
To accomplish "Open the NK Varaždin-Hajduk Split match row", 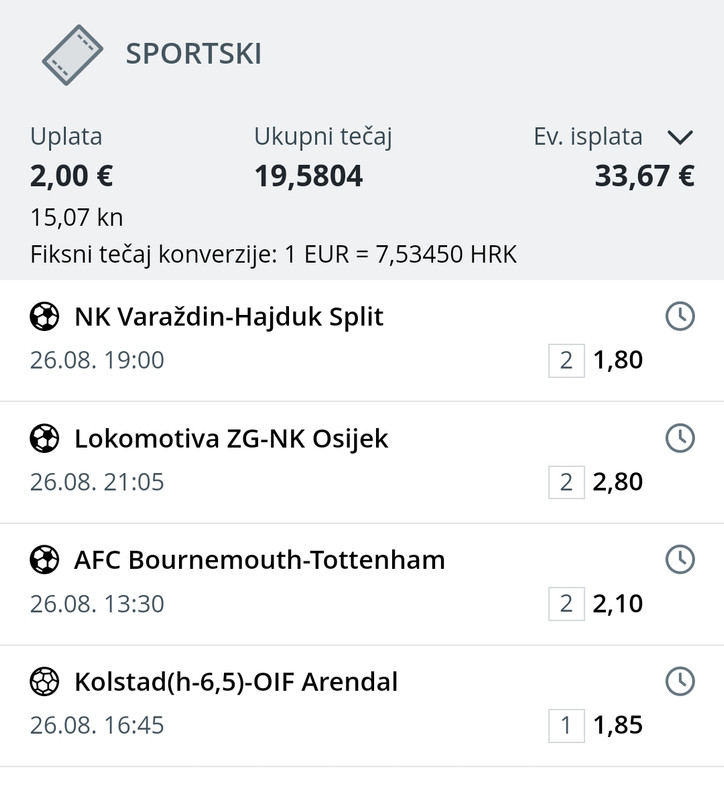I will pos(229,317).
